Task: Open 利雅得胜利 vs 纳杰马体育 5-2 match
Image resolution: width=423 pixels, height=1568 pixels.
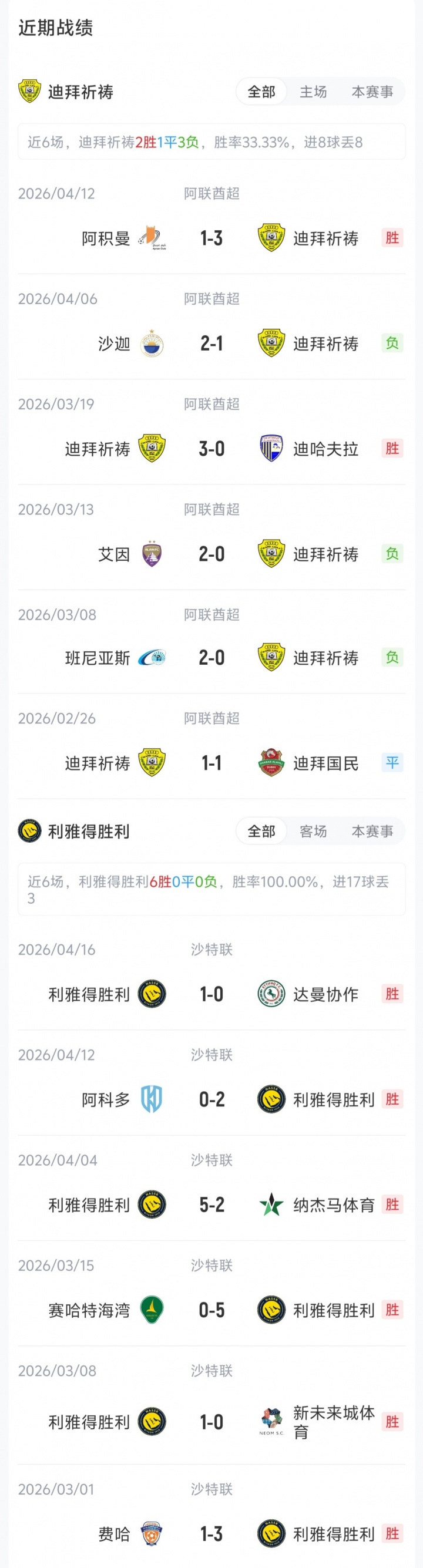Action: coord(211,1204)
